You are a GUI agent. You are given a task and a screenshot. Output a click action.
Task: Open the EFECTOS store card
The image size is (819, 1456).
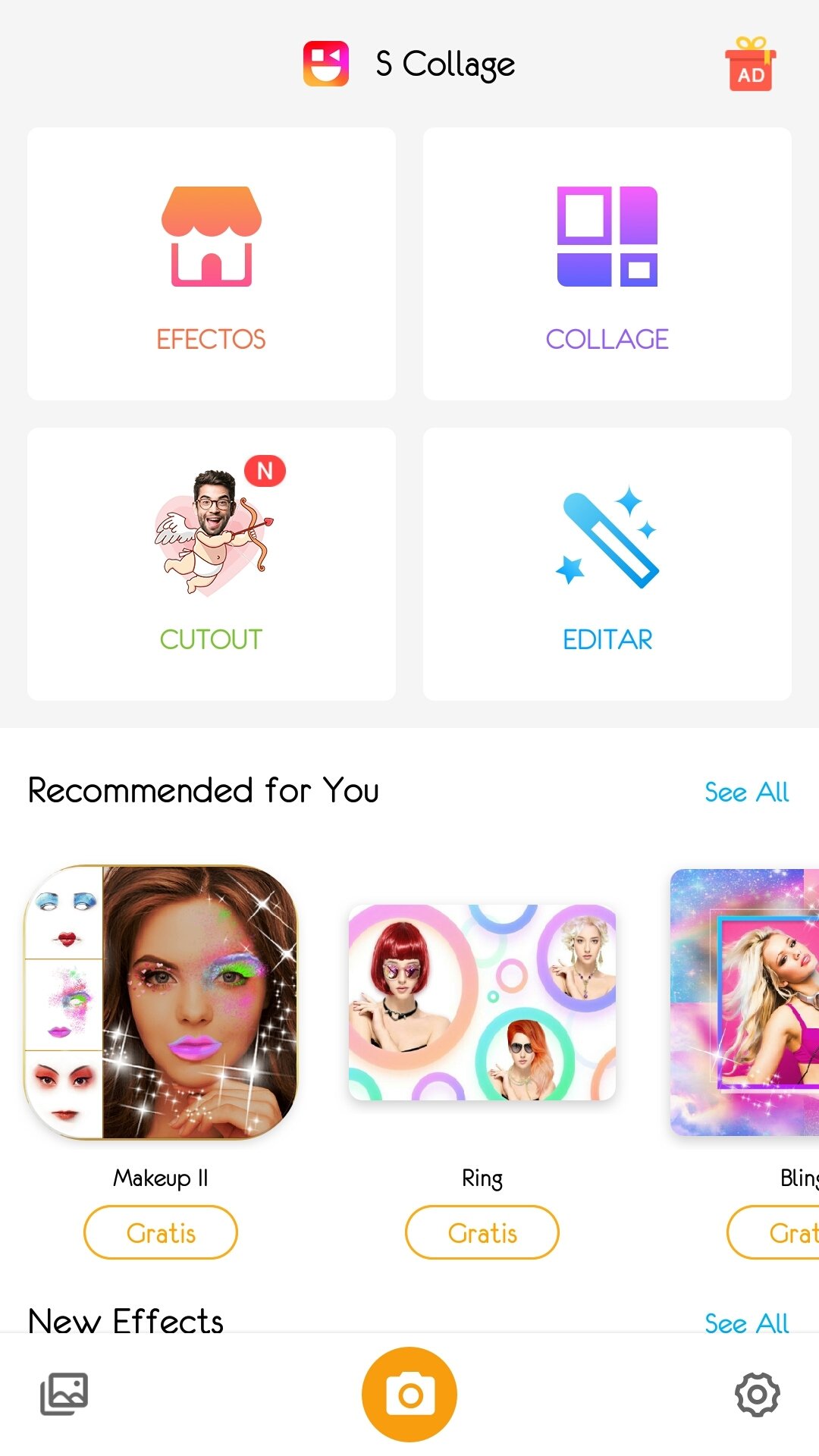212,264
